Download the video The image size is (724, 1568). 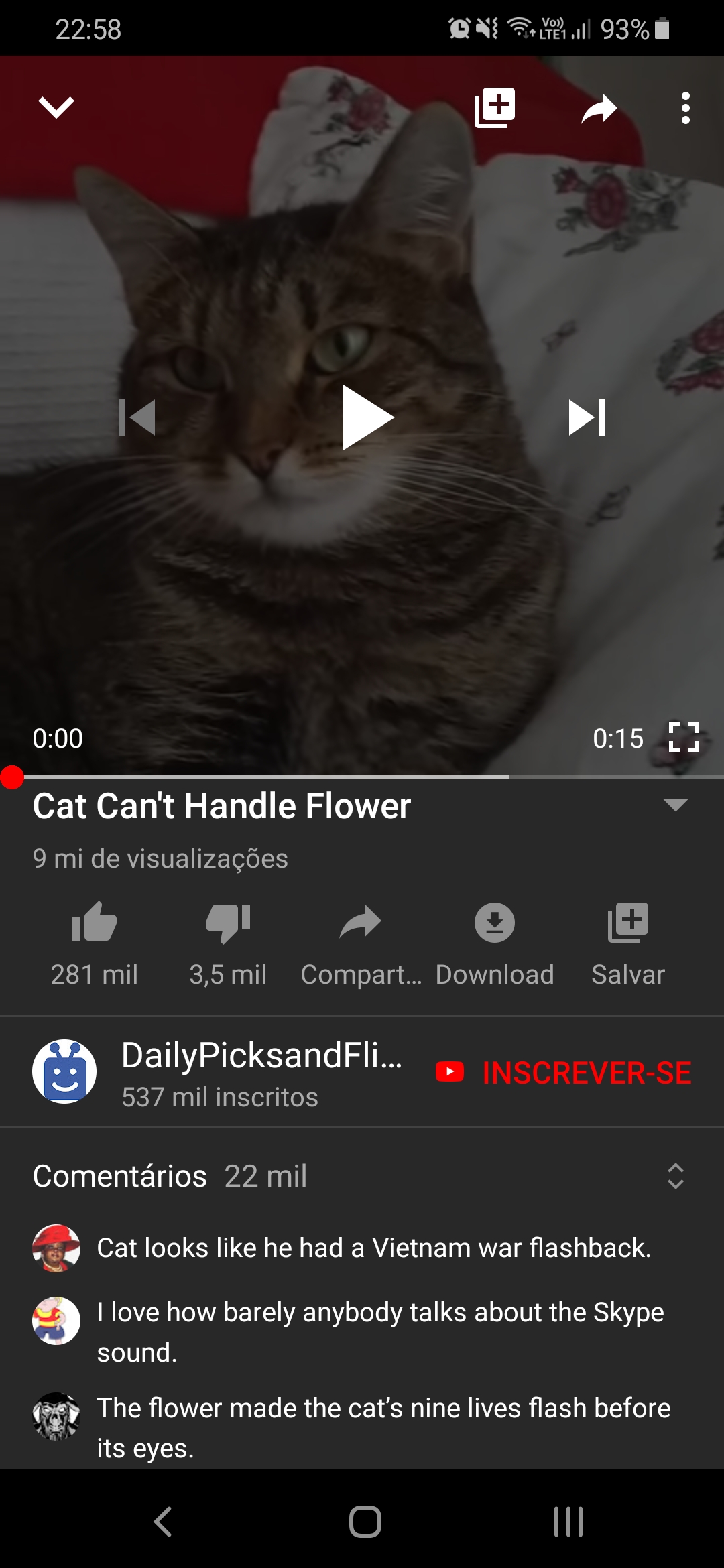(495, 943)
